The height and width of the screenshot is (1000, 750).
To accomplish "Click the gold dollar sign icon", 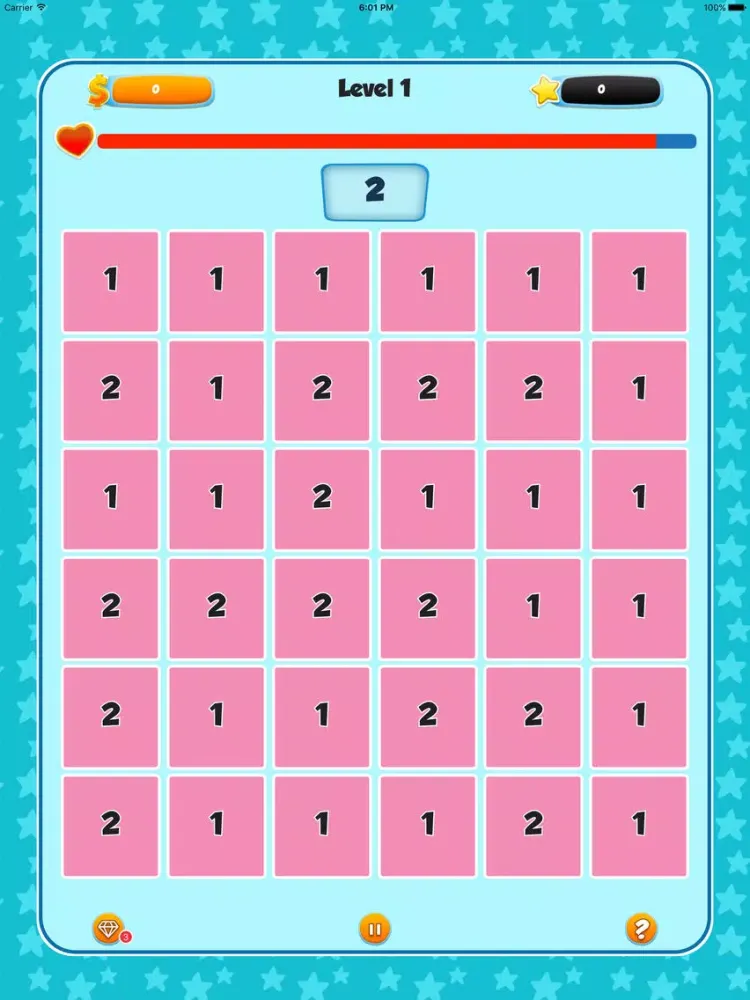I will pyautogui.click(x=95, y=91).
